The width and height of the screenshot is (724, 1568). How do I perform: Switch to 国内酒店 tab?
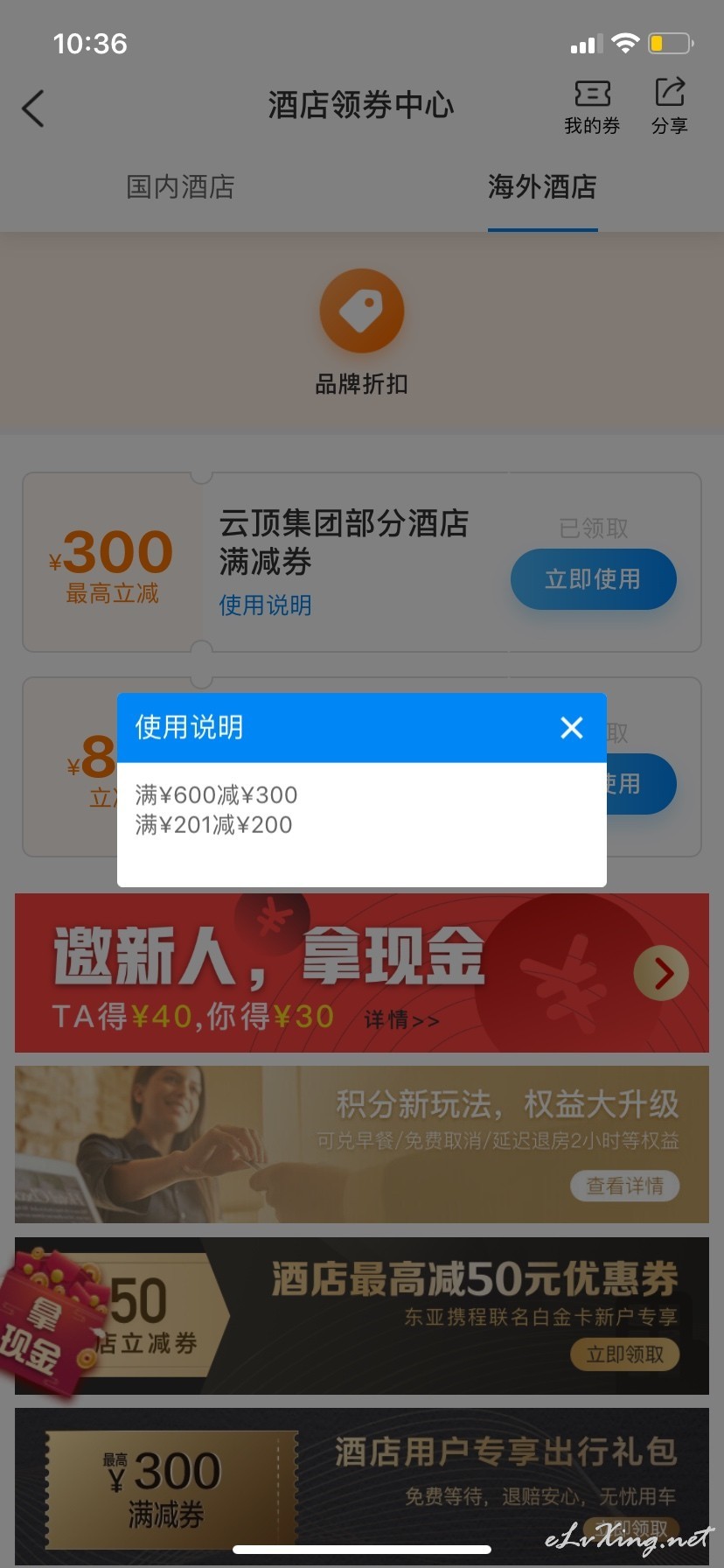point(180,186)
